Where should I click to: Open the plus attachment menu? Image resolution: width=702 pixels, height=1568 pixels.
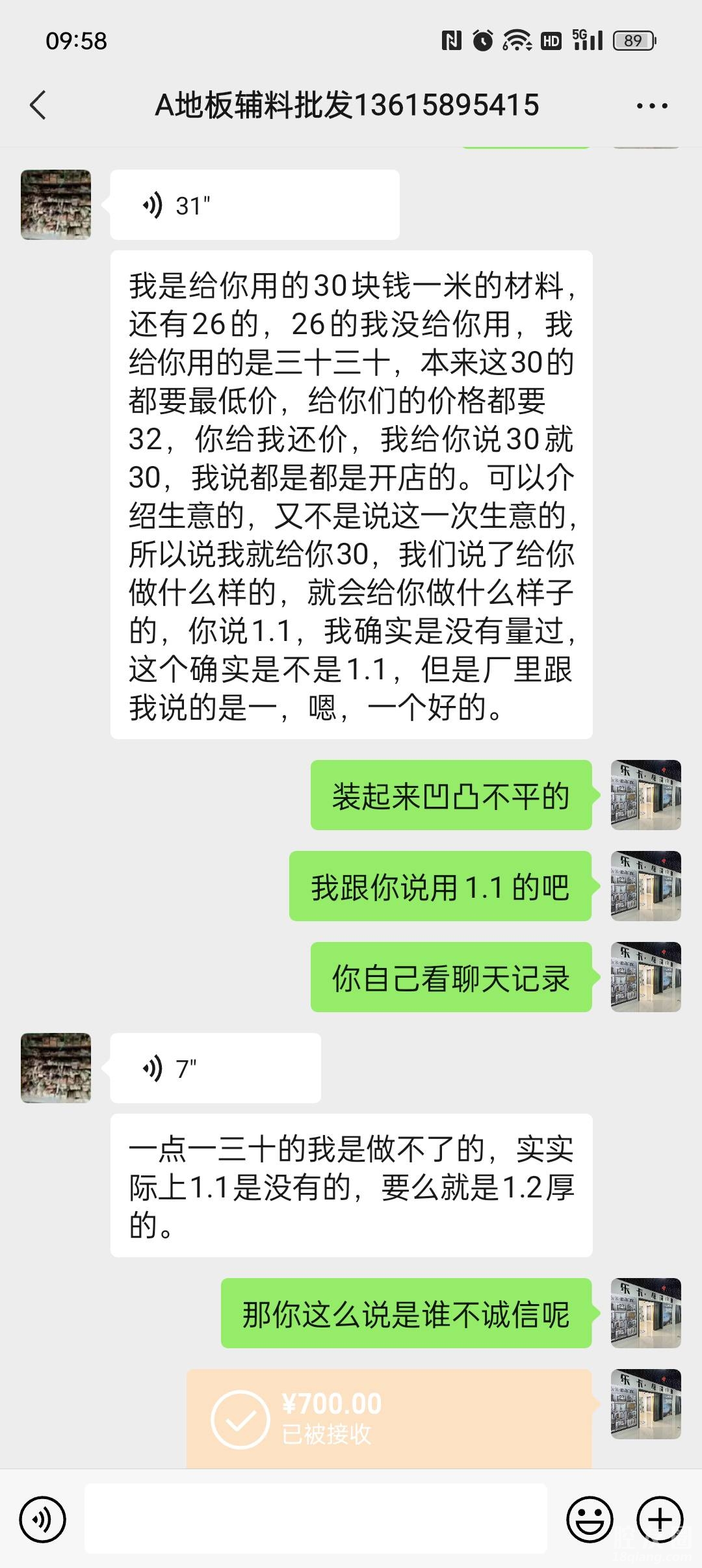[660, 1520]
